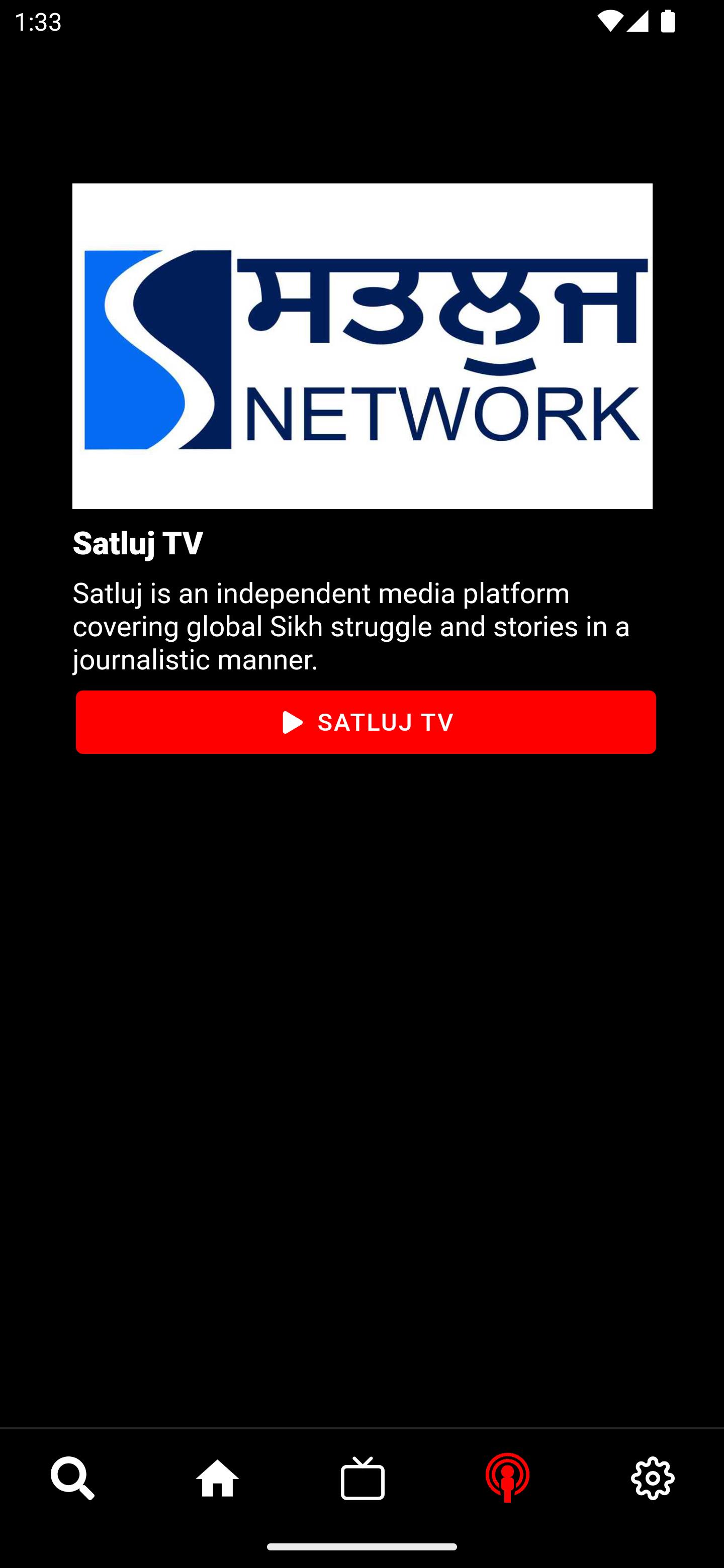Go to the Home tab
Viewport: 724px width, 1568px height.
(217, 1478)
